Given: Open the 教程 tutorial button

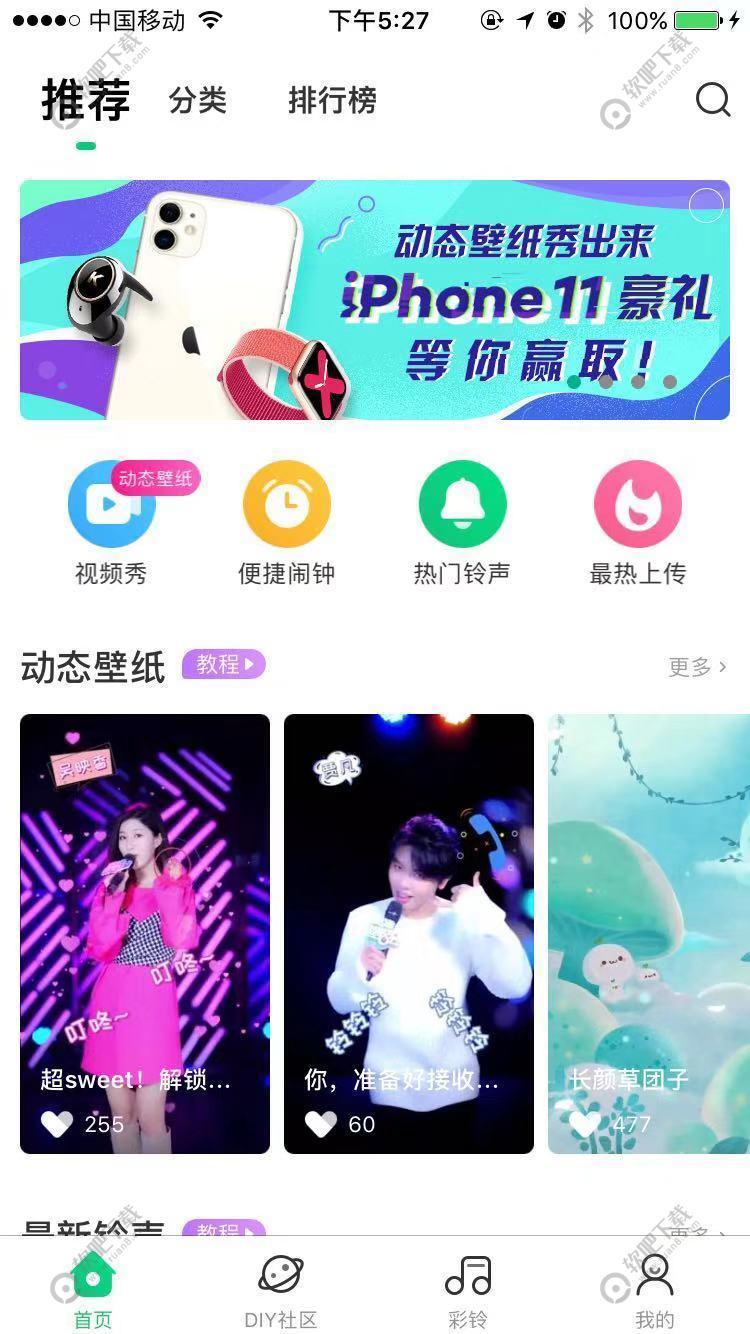Looking at the screenshot, I should click(223, 665).
